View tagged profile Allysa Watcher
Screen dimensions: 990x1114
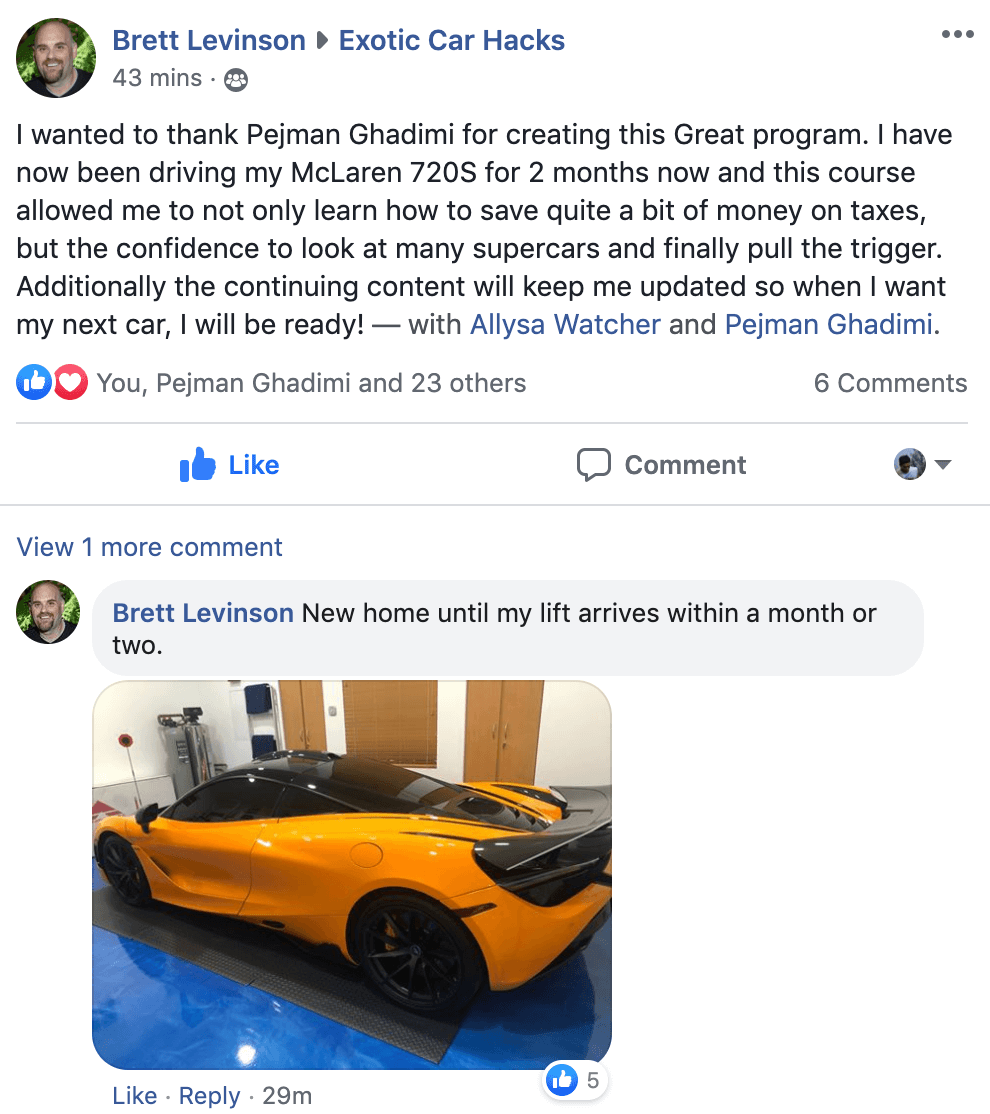(x=565, y=325)
